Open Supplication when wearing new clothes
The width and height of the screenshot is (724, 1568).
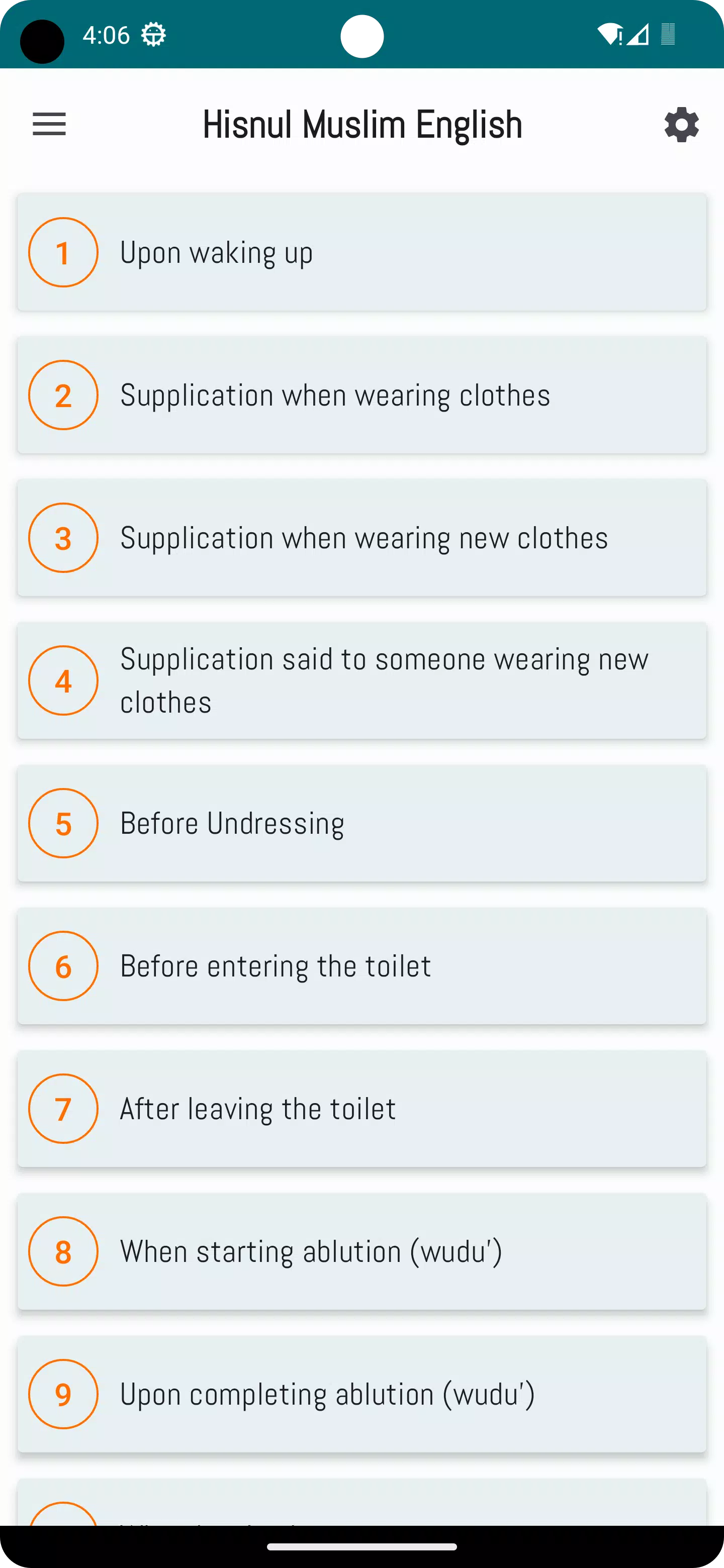361,537
